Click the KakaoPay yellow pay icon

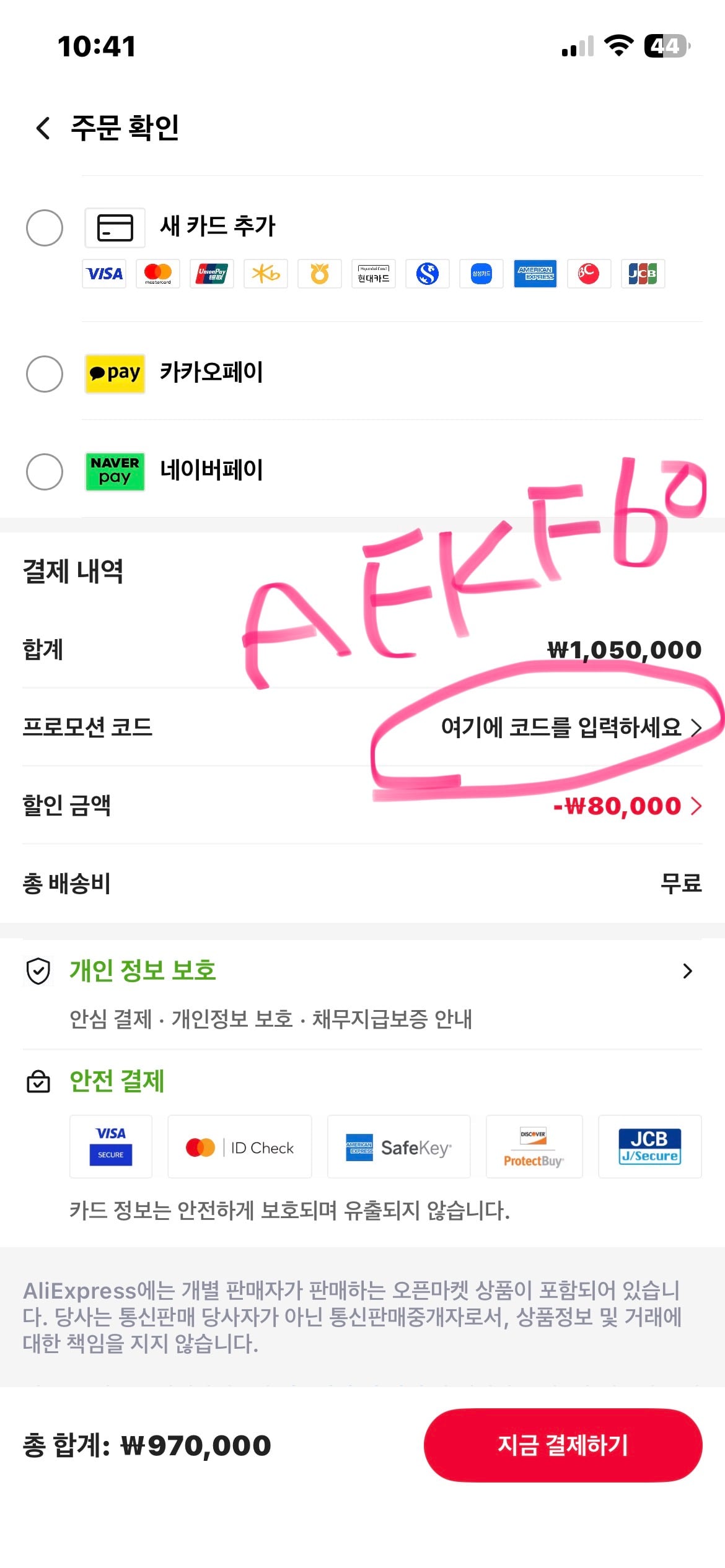(x=115, y=372)
